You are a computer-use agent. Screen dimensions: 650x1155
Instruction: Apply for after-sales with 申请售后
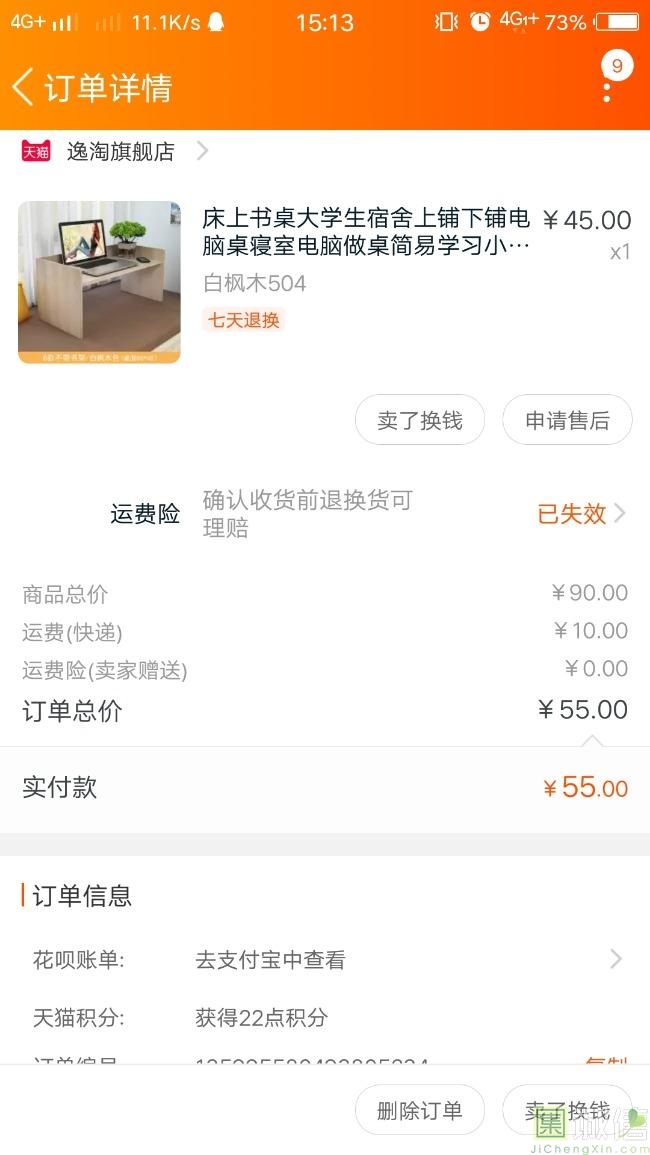567,421
